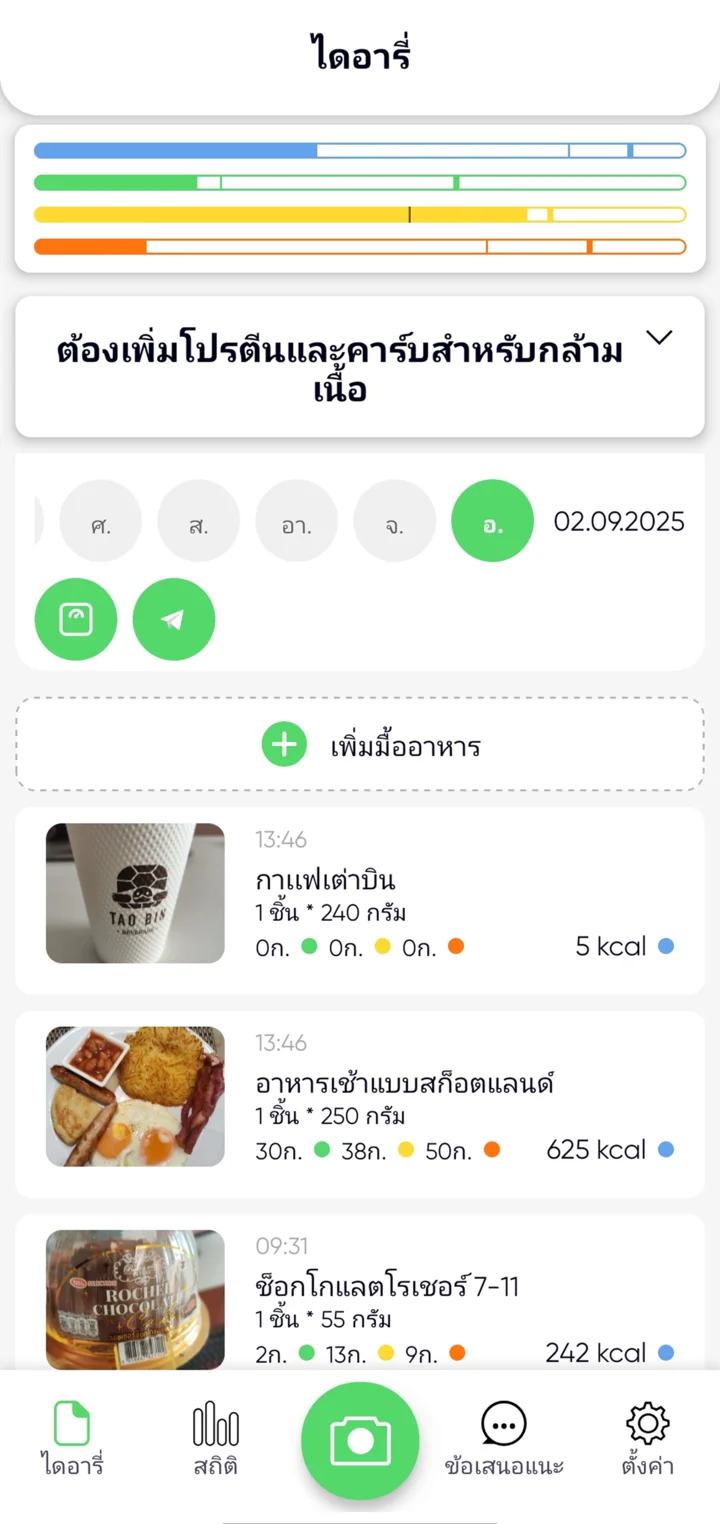Viewport: 720px width, 1524px height.
Task: Select Friday (ศ.) in the day strip
Action: [100, 521]
